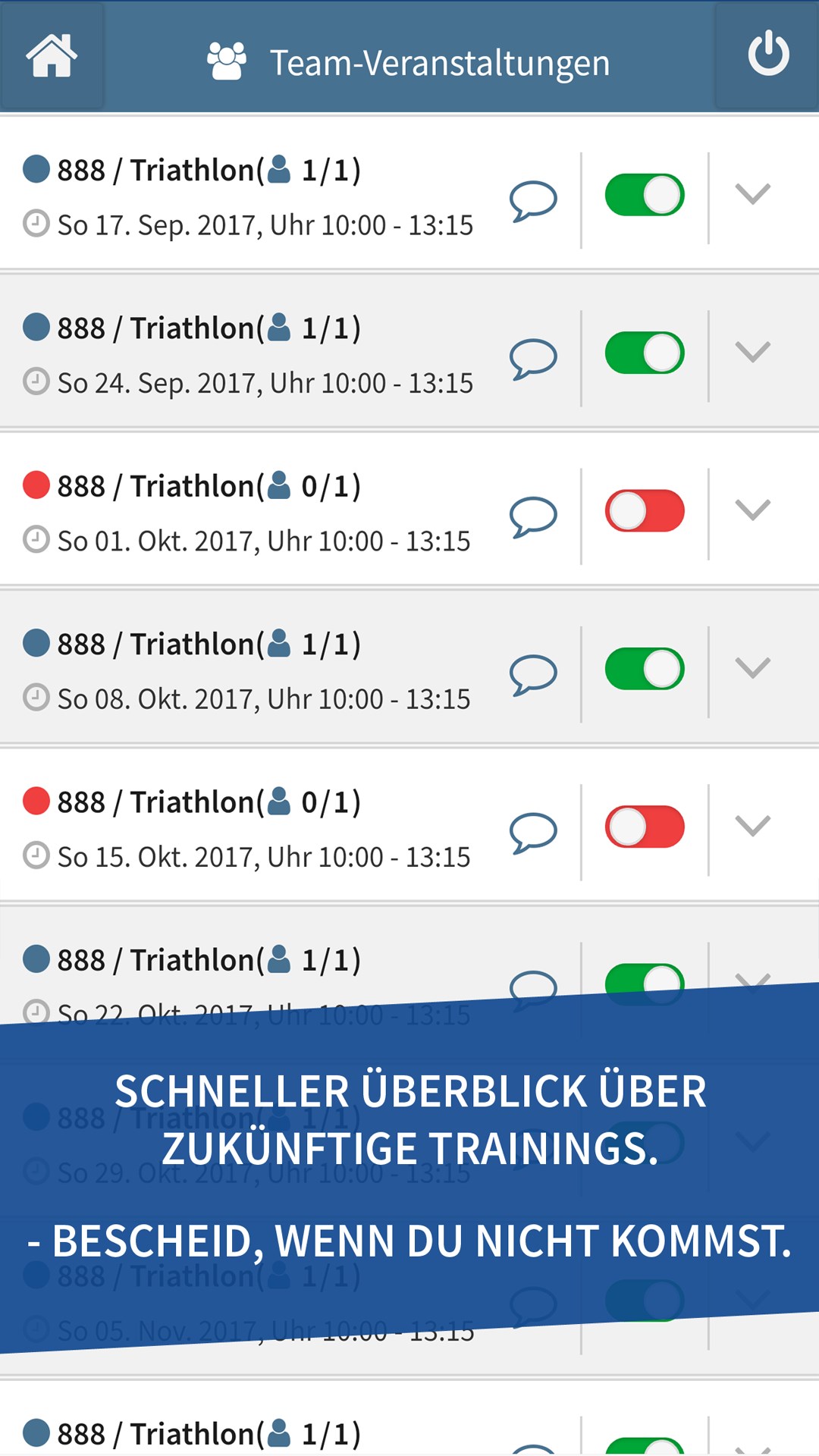Expand the 15. Okt. 2017 event details
This screenshot has height=1456, width=819.
752,826
